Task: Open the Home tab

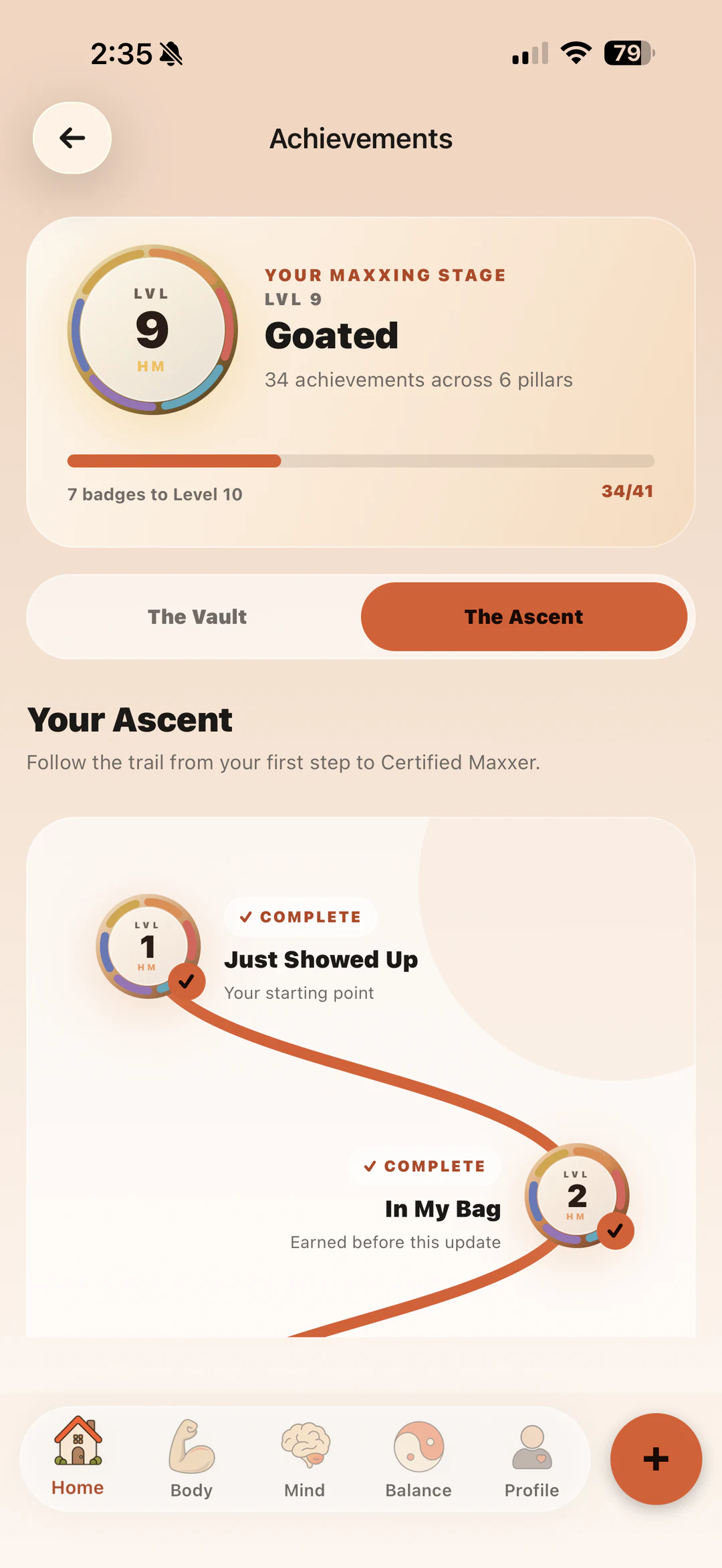Action: pos(78,1458)
